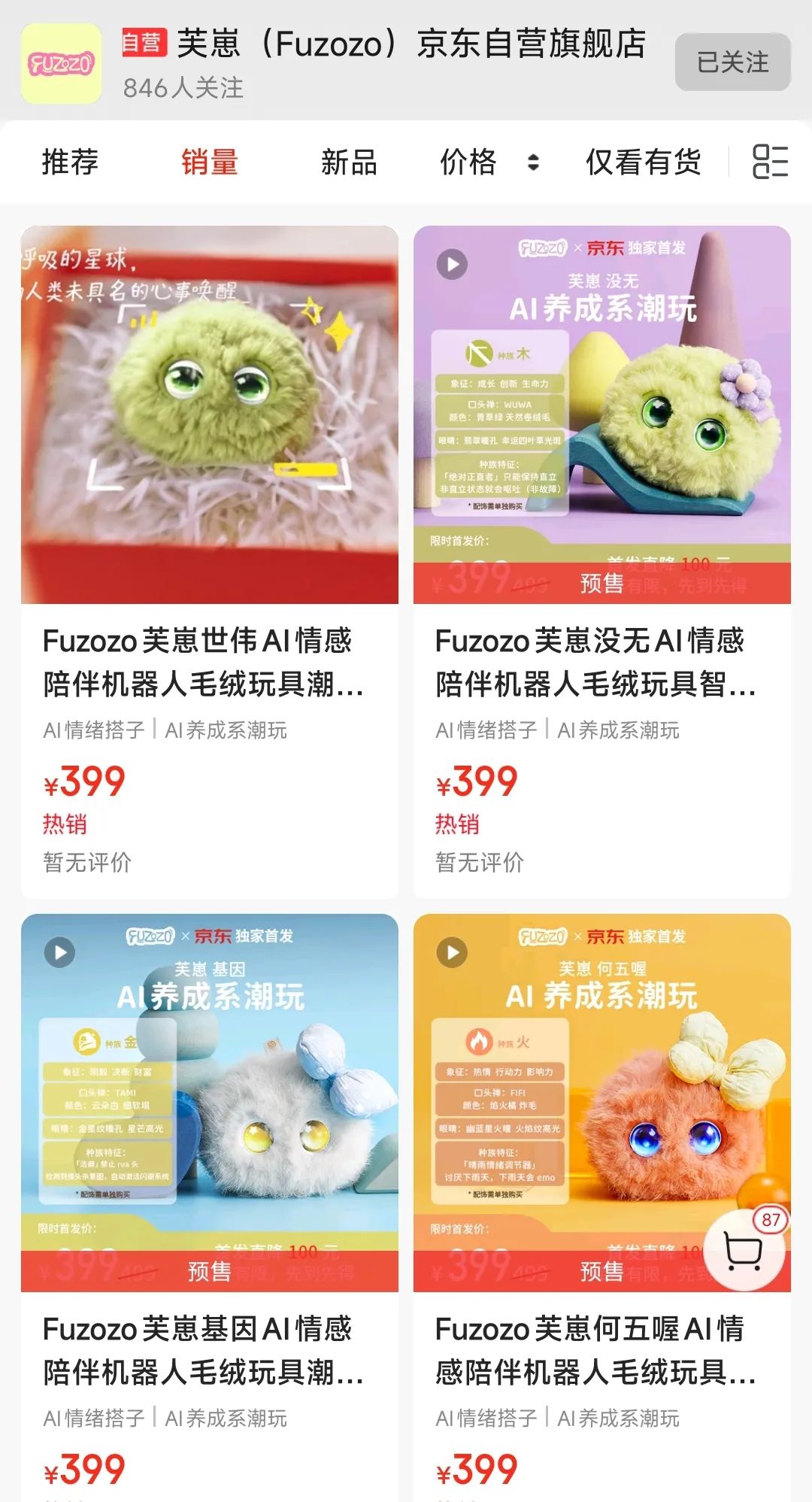Image resolution: width=812 pixels, height=1502 pixels.
Task: Sort products by 价格
Action: (487, 162)
